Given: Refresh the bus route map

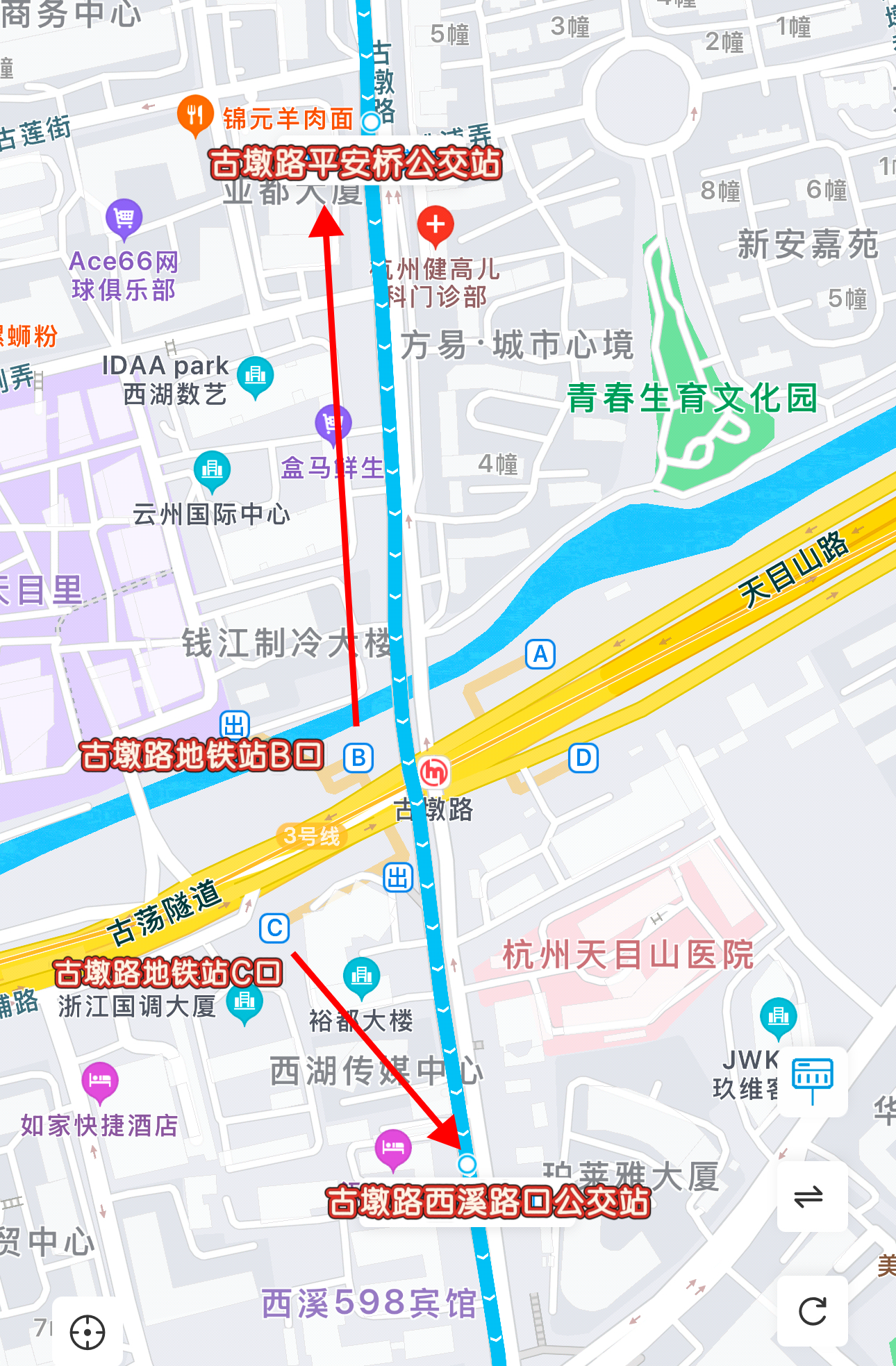Looking at the screenshot, I should pos(812,1311).
